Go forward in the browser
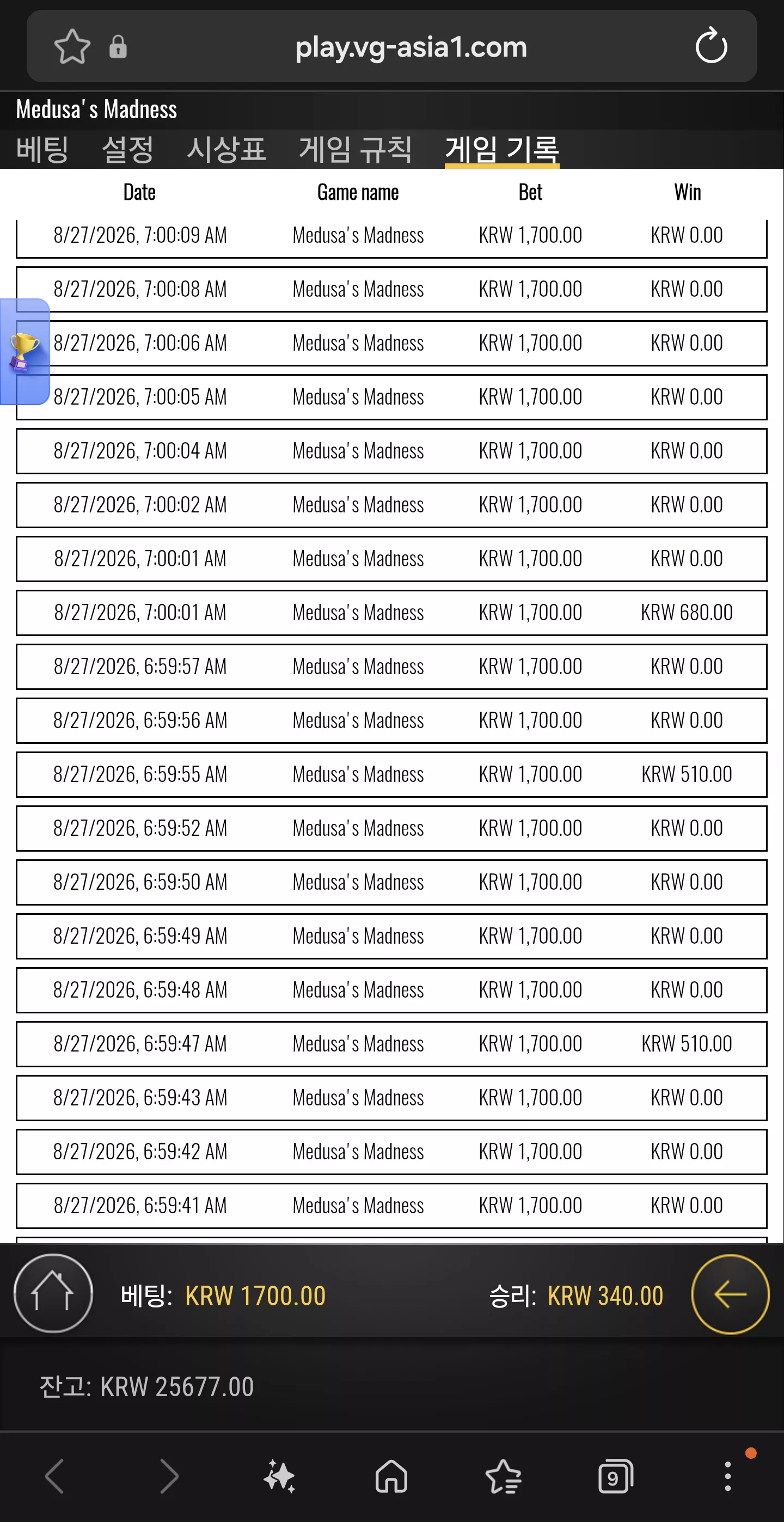784x1522 pixels. tap(168, 1476)
